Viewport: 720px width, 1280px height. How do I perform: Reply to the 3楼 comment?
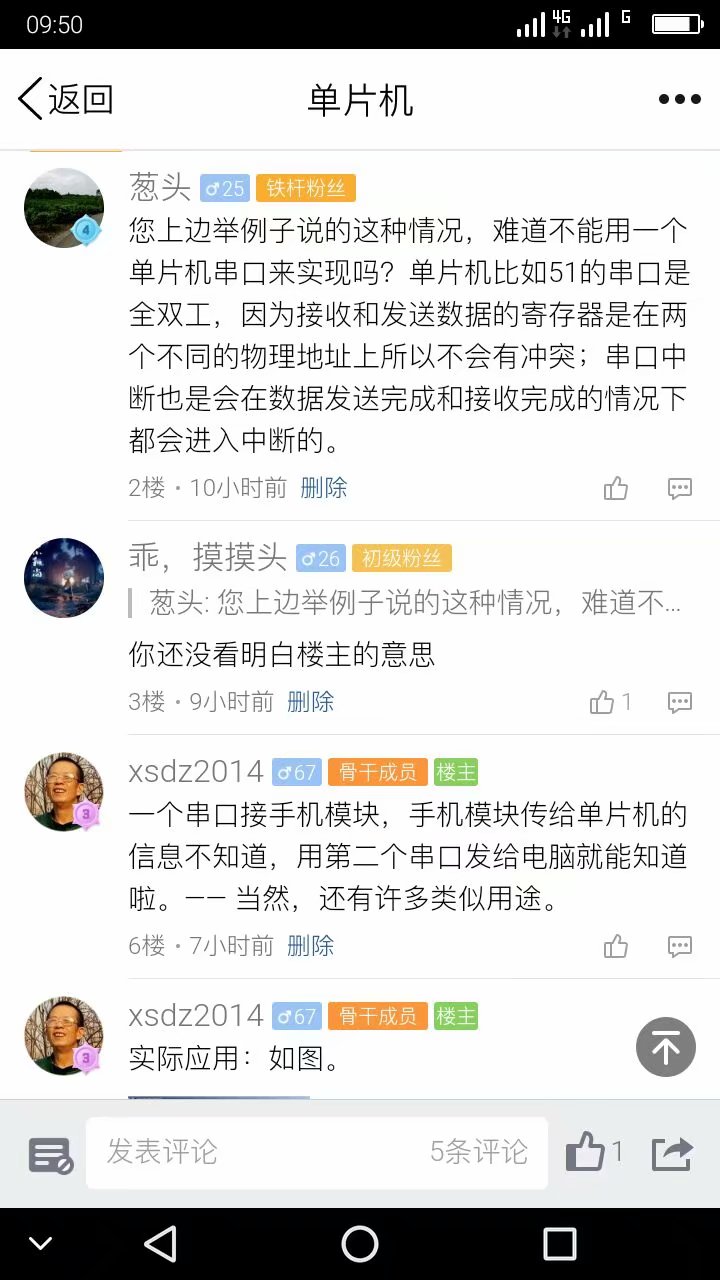point(680,702)
